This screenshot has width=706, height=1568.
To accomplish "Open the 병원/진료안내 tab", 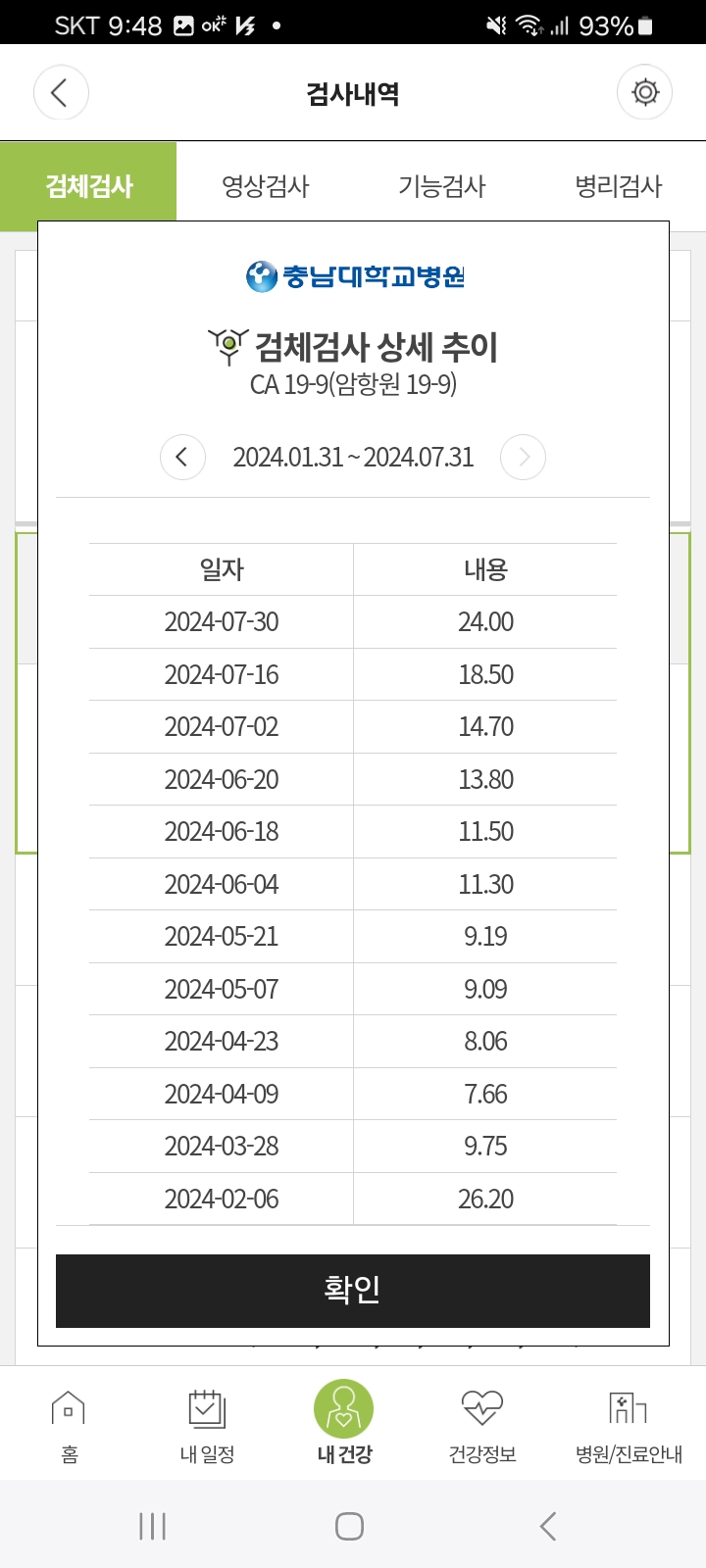I will (x=629, y=1426).
